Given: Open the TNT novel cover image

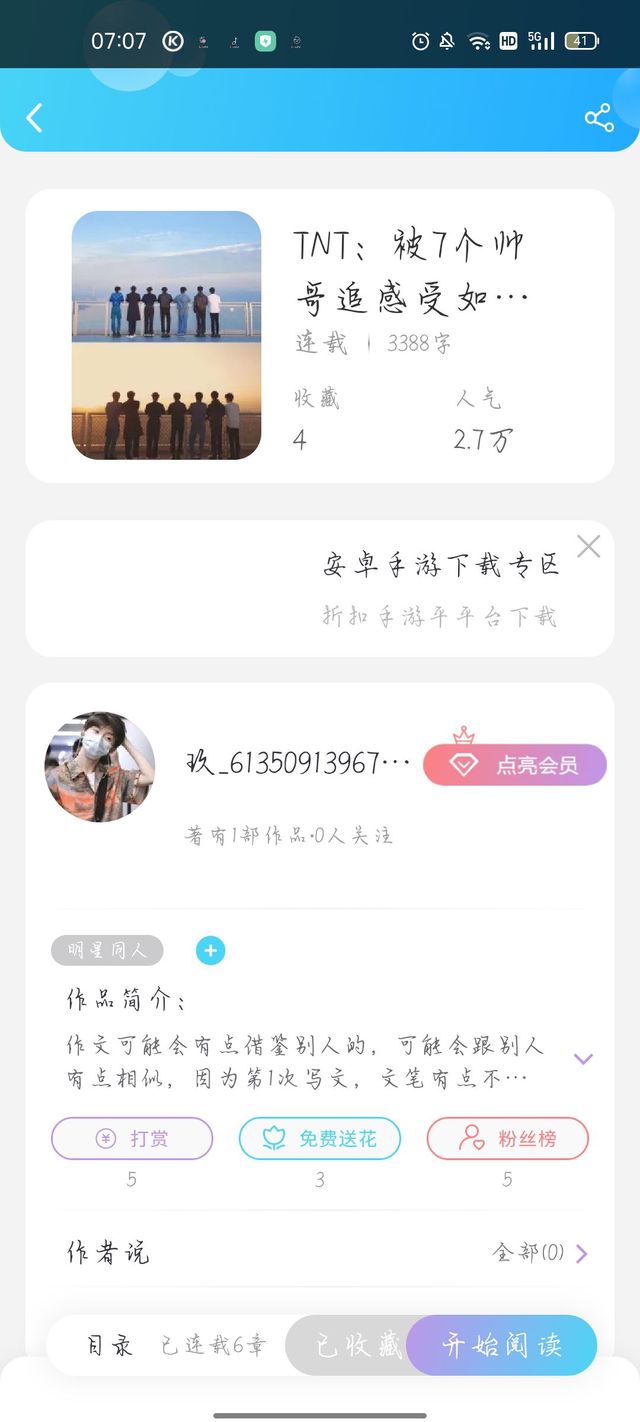Looking at the screenshot, I should 166,335.
